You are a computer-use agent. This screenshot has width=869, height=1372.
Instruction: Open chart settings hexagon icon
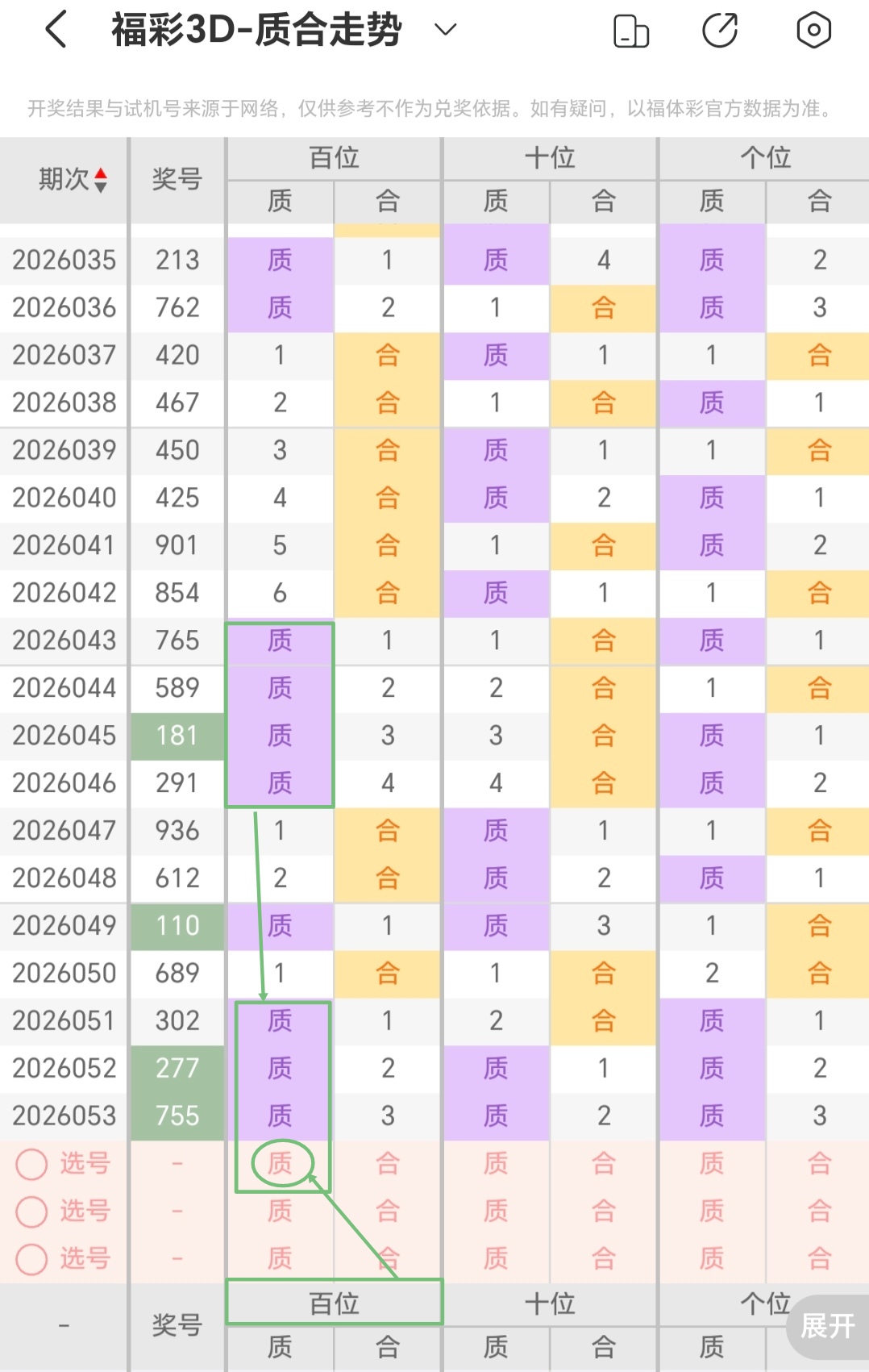(813, 31)
